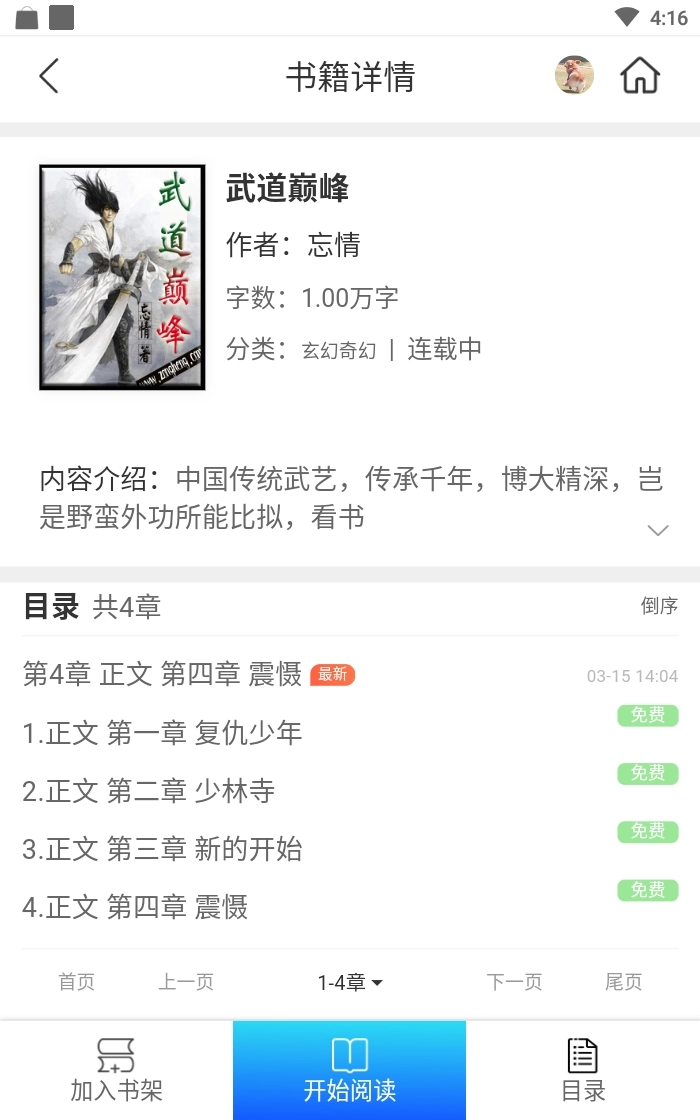Jump to 首页 of the chapter list
Screen dimensions: 700x1120
(77, 982)
